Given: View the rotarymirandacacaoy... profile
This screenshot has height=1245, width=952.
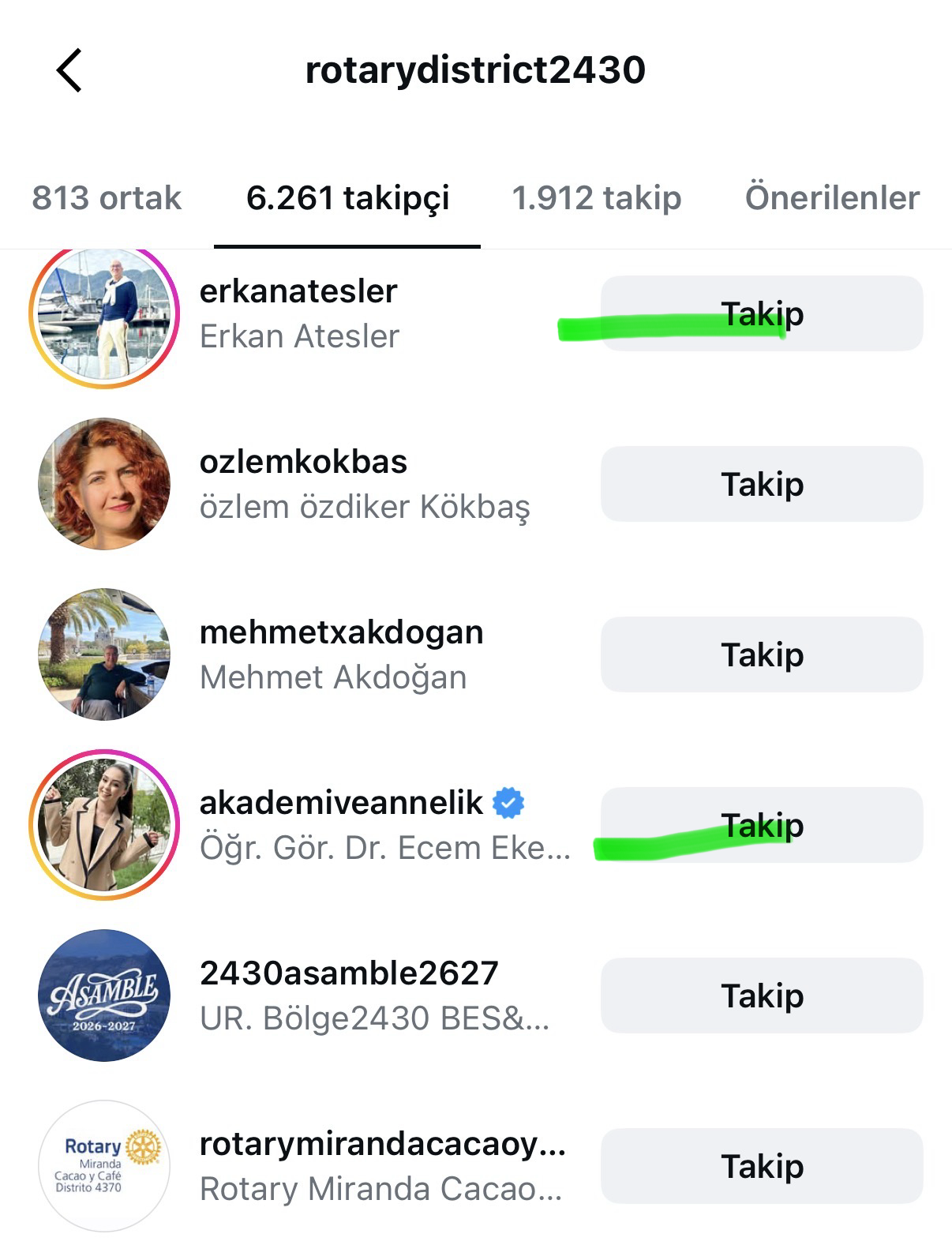Looking at the screenshot, I should (x=383, y=1145).
